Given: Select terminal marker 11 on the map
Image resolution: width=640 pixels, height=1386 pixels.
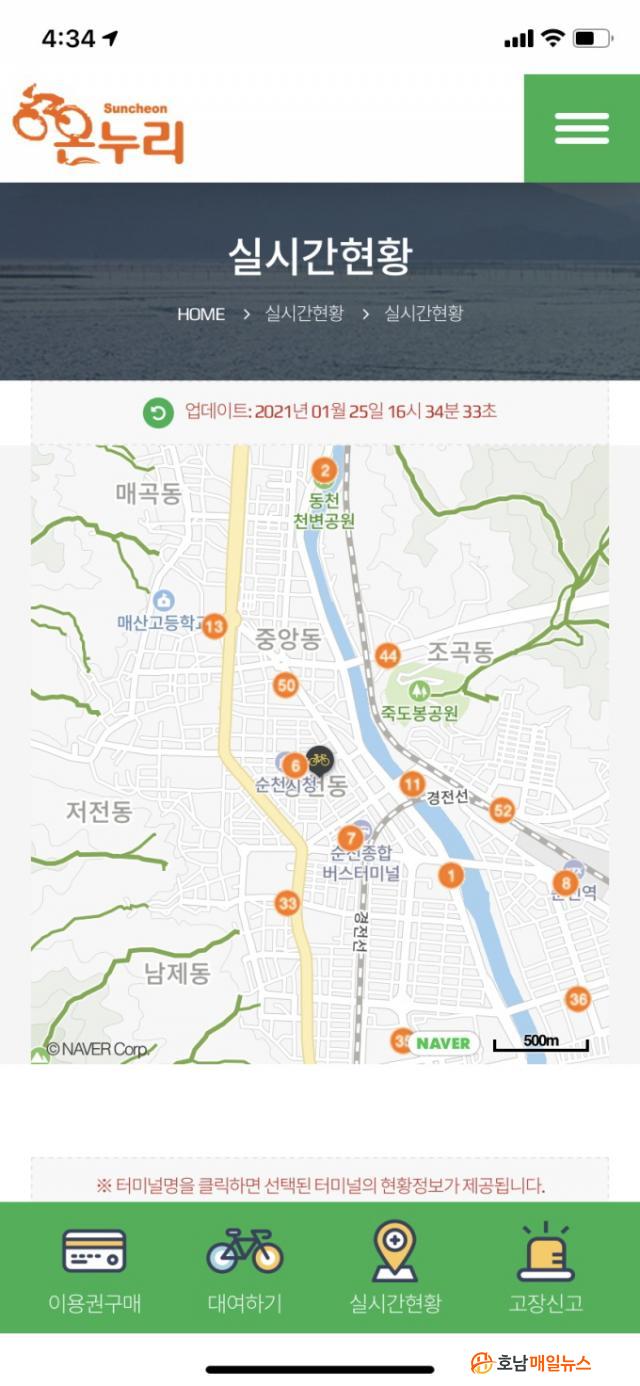Looking at the screenshot, I should (x=412, y=784).
